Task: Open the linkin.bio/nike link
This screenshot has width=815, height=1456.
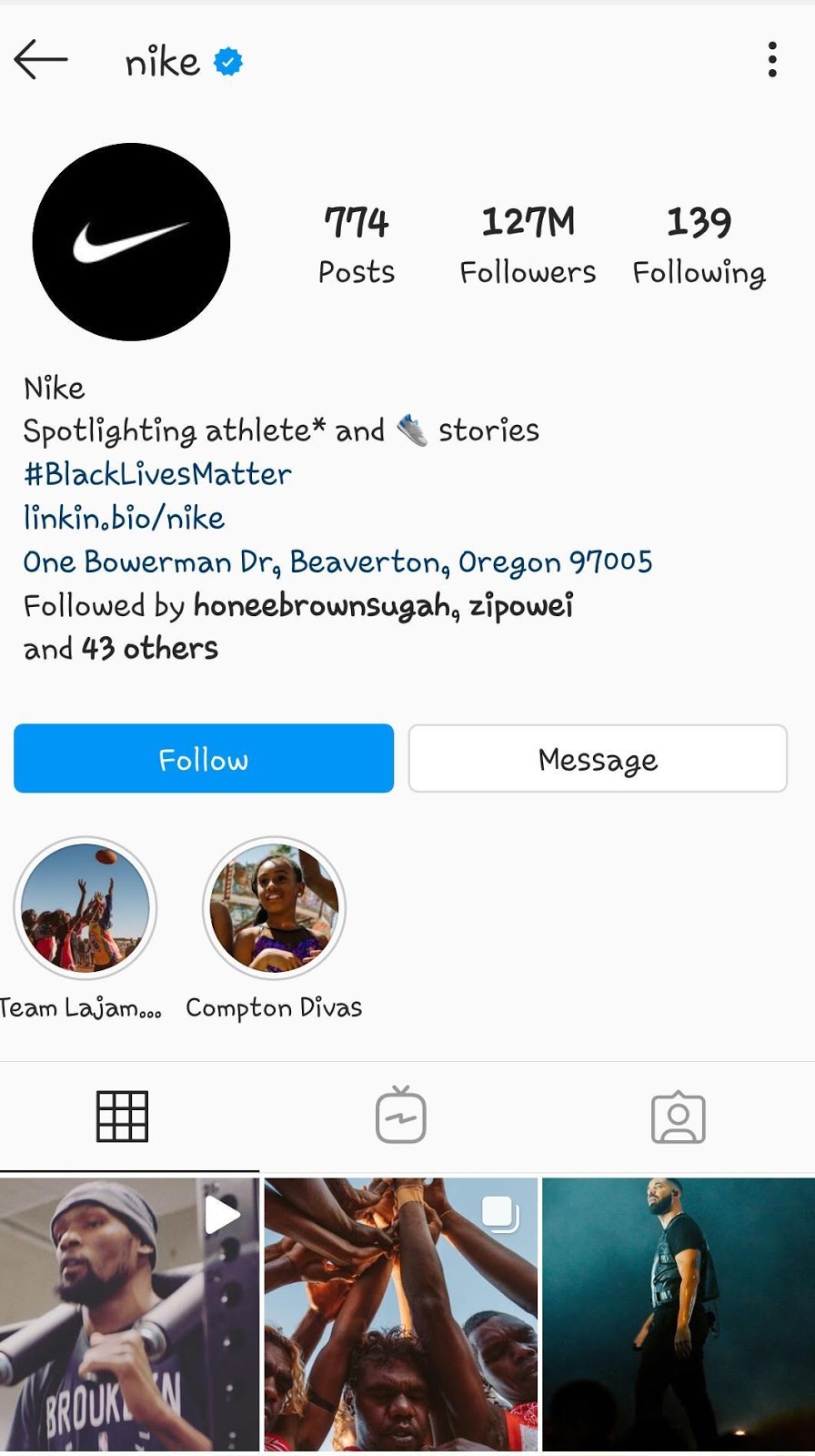Action: click(x=124, y=518)
